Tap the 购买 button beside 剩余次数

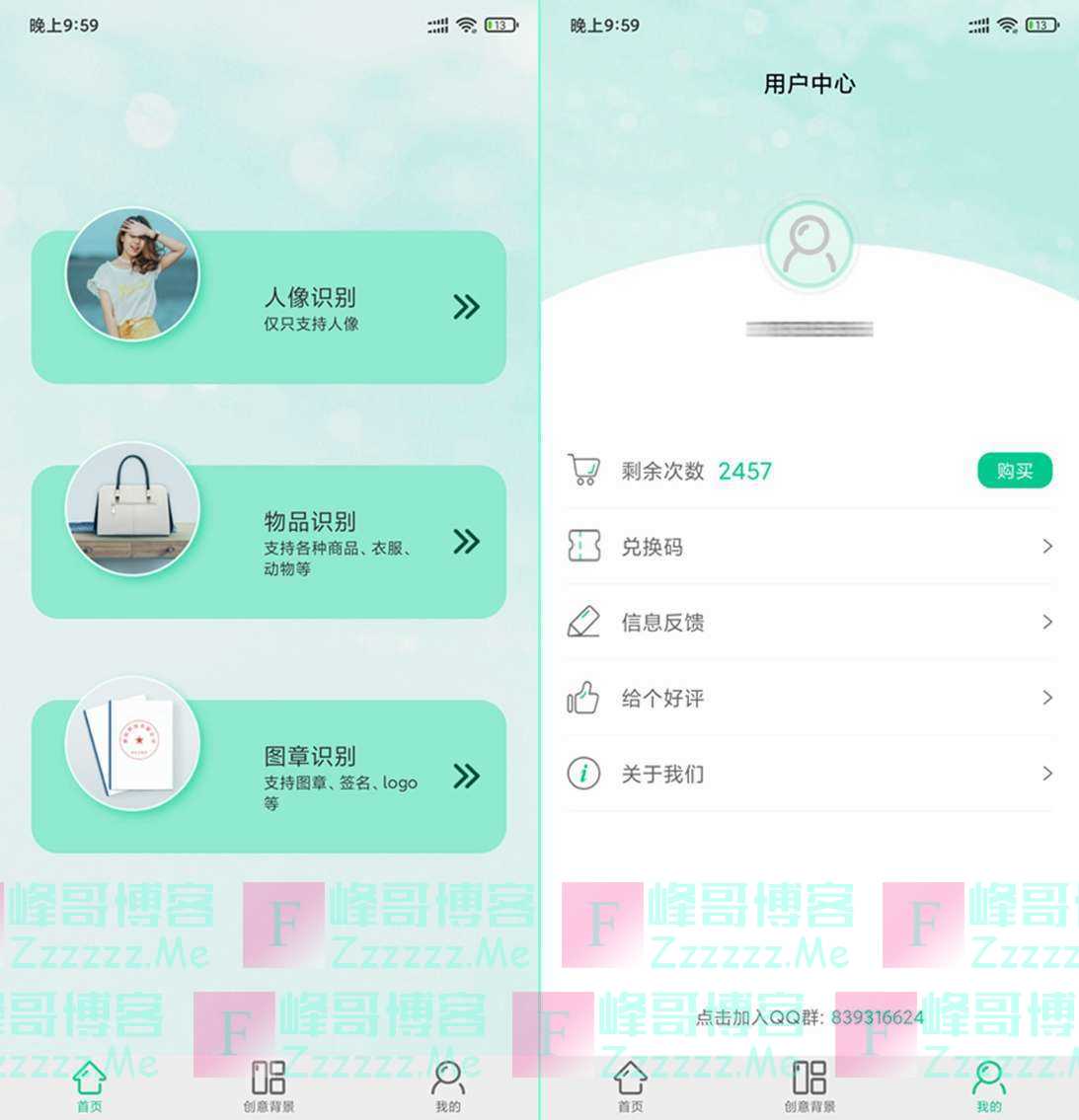(1014, 471)
